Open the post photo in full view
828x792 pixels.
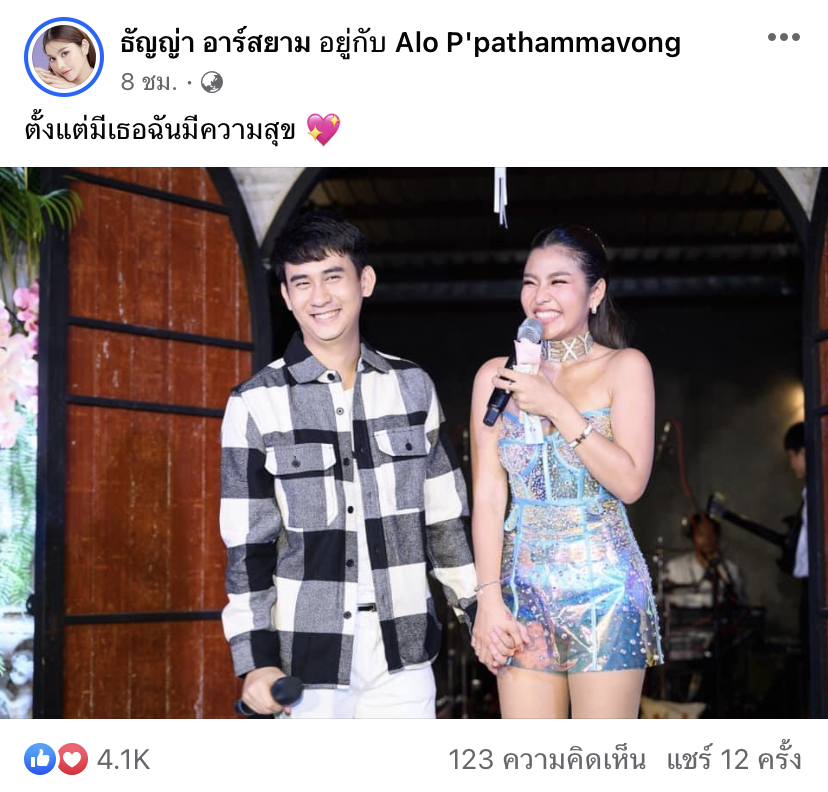point(414,442)
